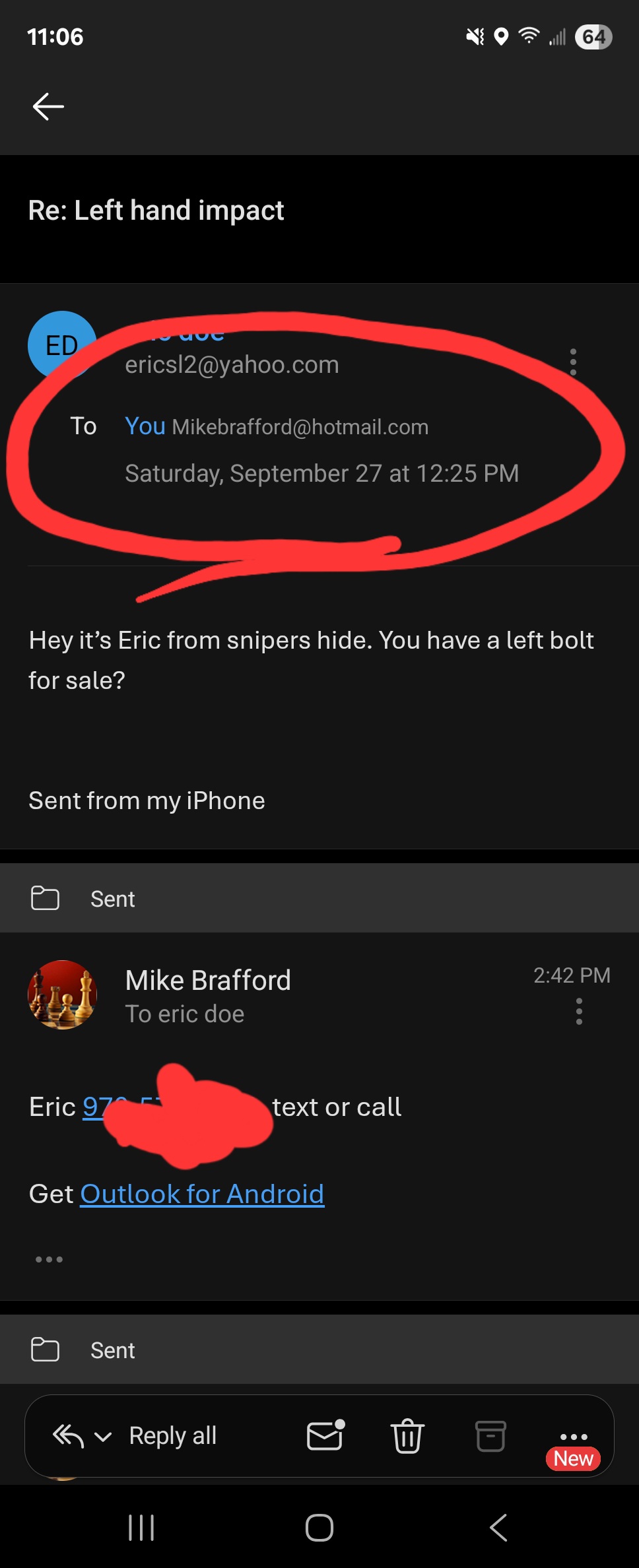Go back to the inbox
The image size is (639, 1568).
pyautogui.click(x=48, y=106)
